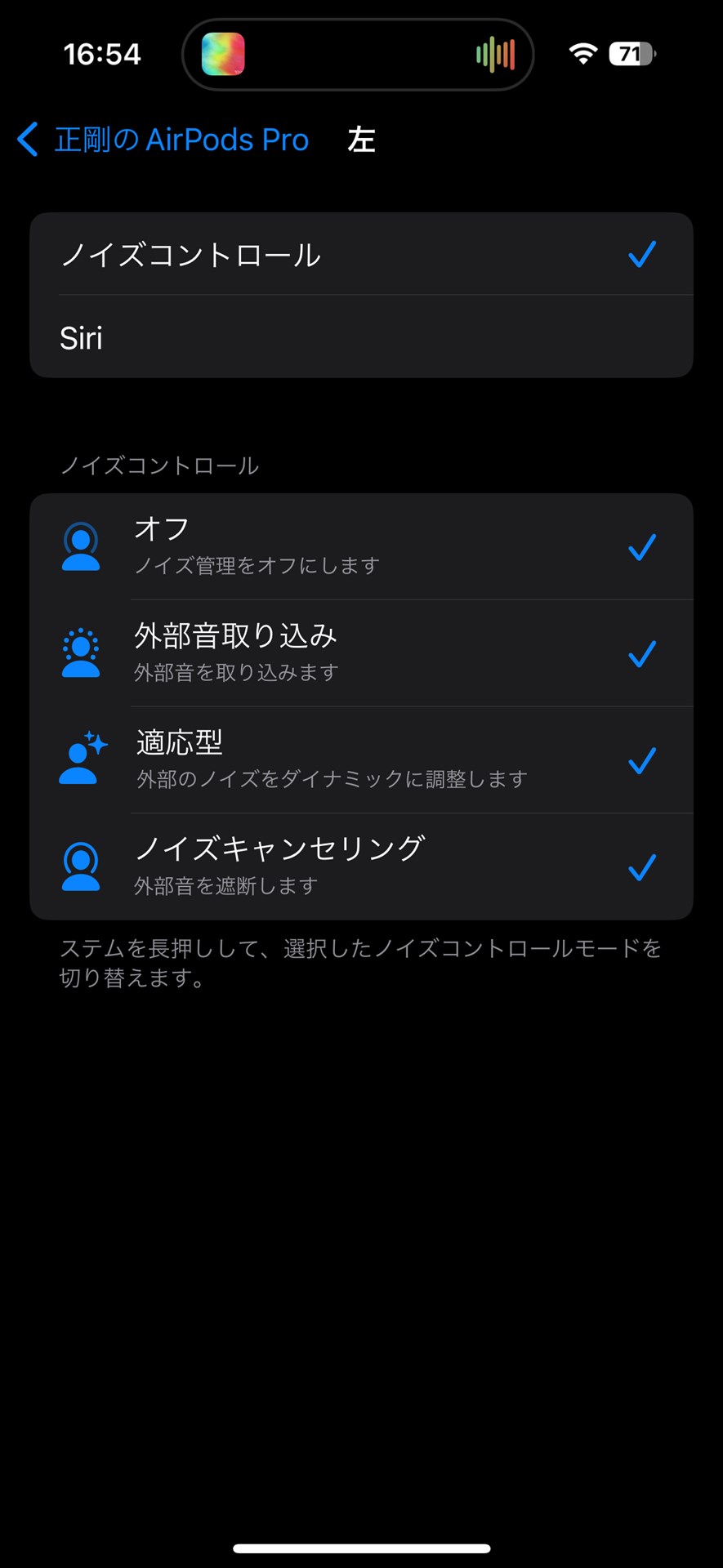Screen dimensions: 723x1568
Task: Tap the 外部音取り込み transparency mode icon
Action: 82,653
